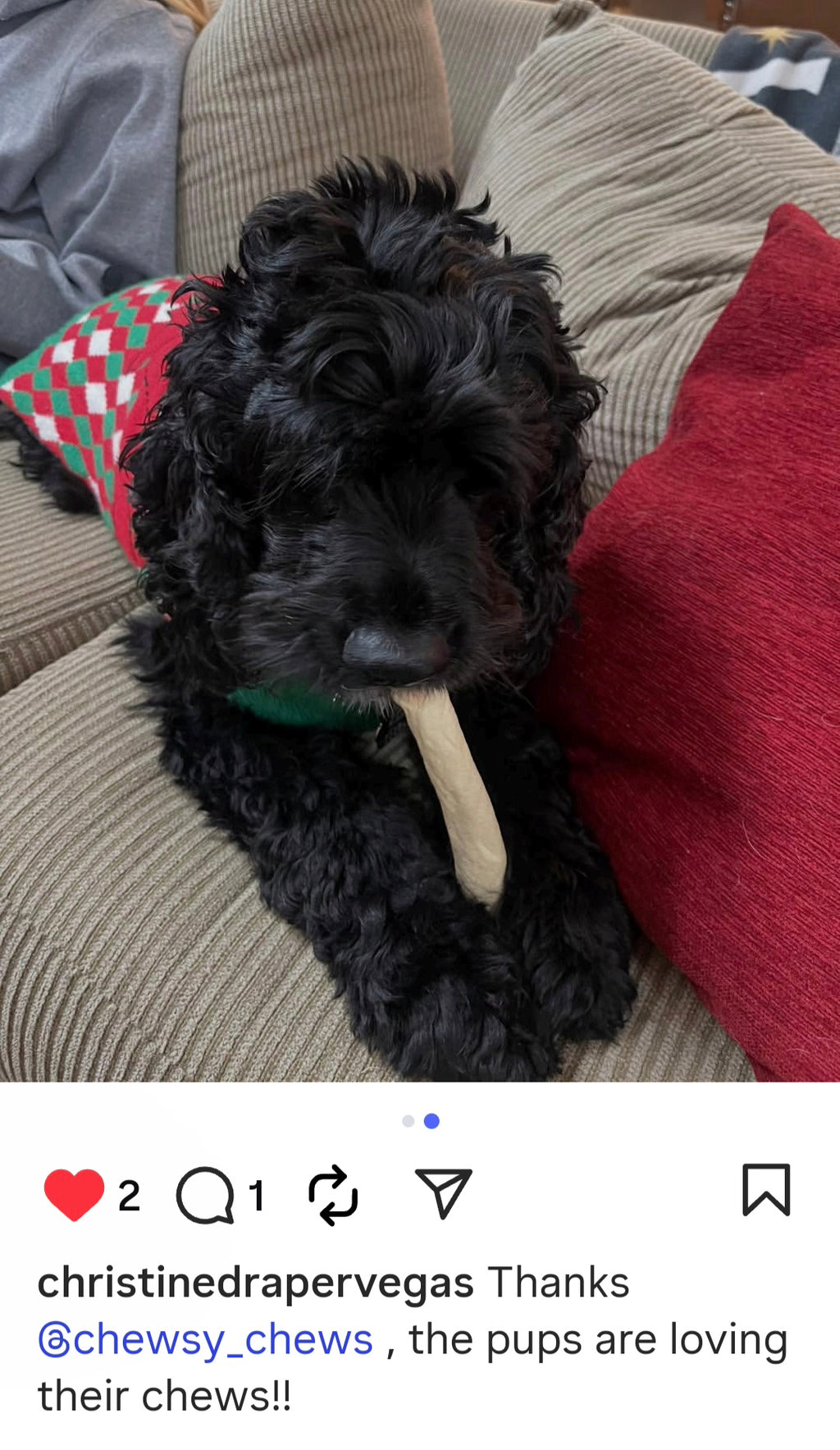
Task: Share the post with the paper plane
Action: click(x=443, y=1192)
